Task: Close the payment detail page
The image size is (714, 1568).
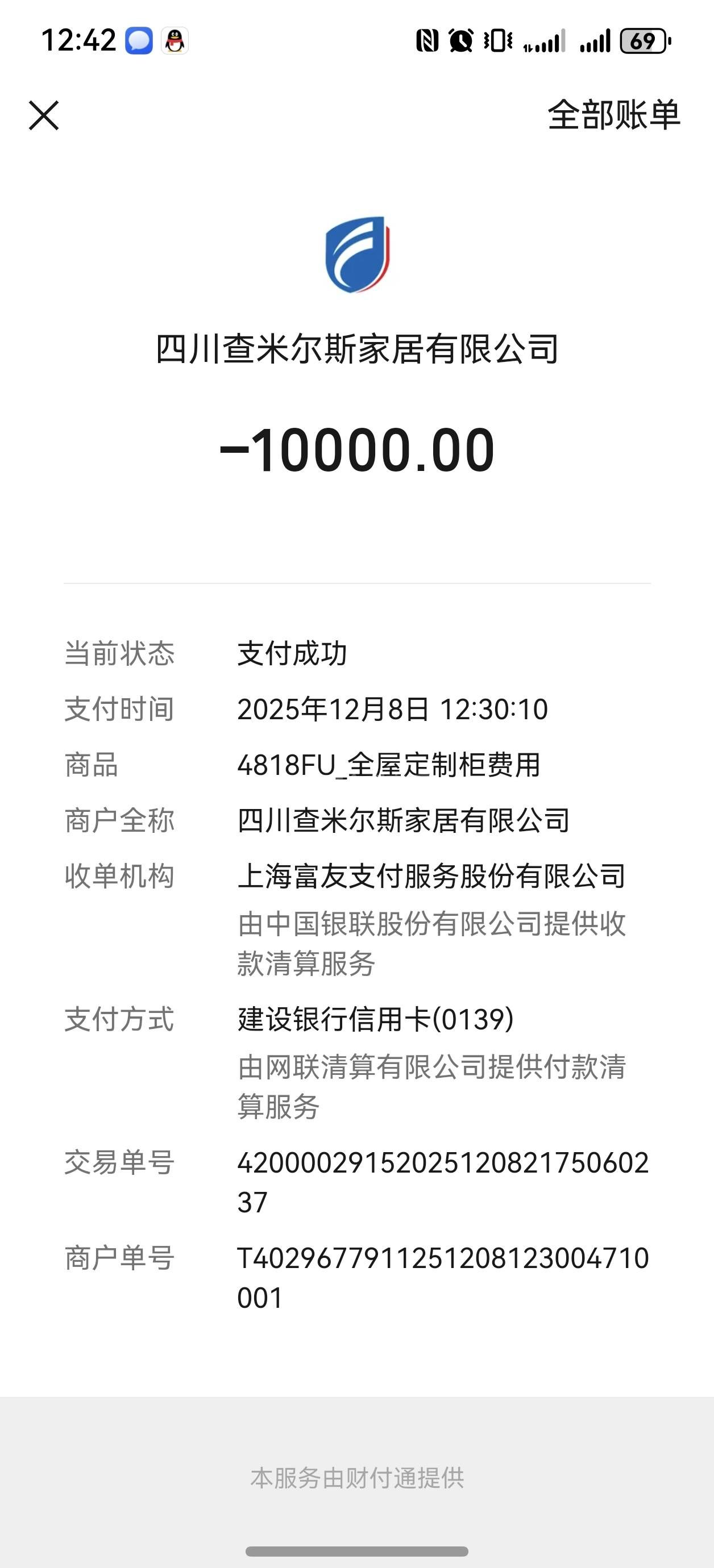Action: click(x=44, y=116)
